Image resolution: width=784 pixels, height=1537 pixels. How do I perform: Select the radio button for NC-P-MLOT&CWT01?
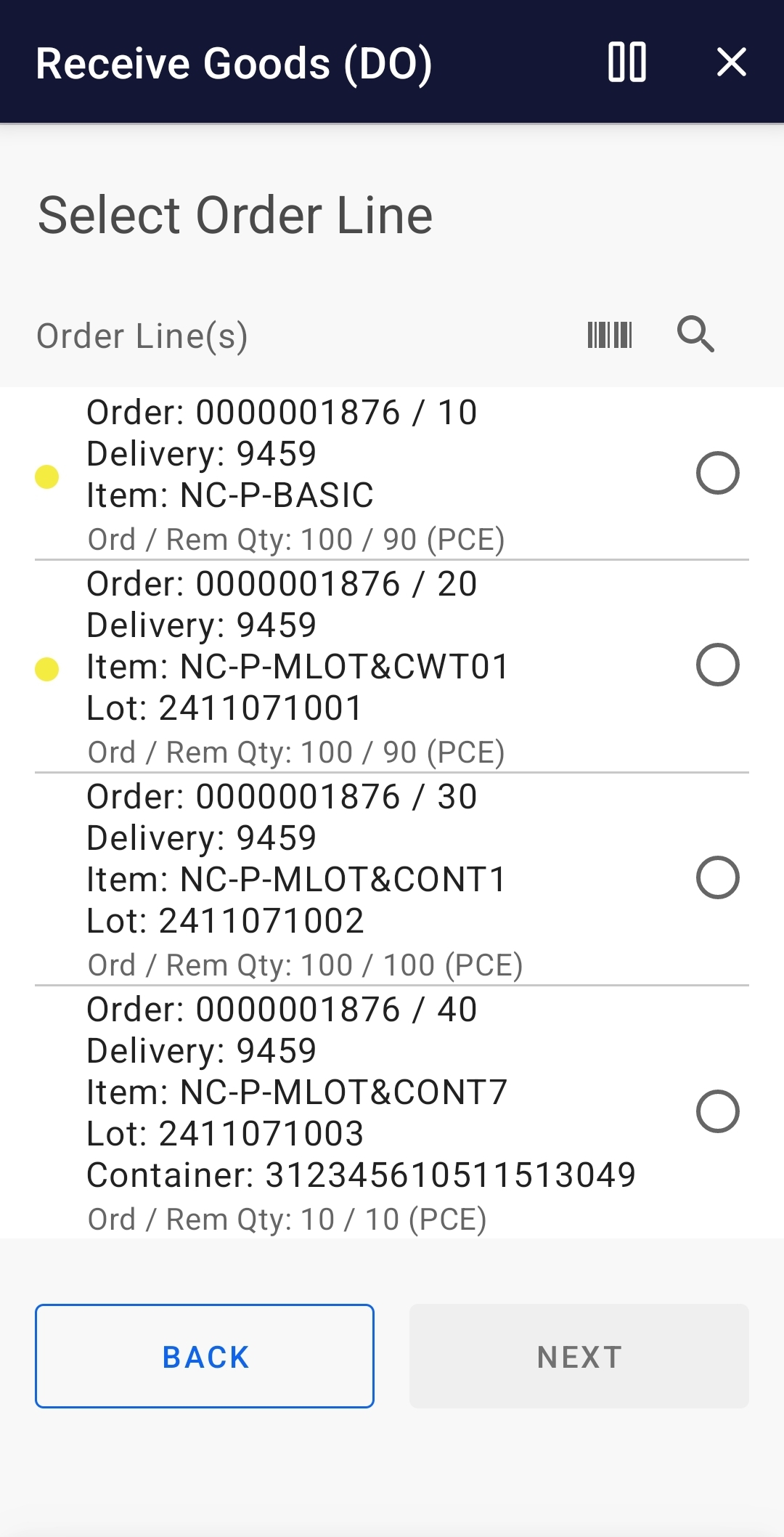(718, 665)
